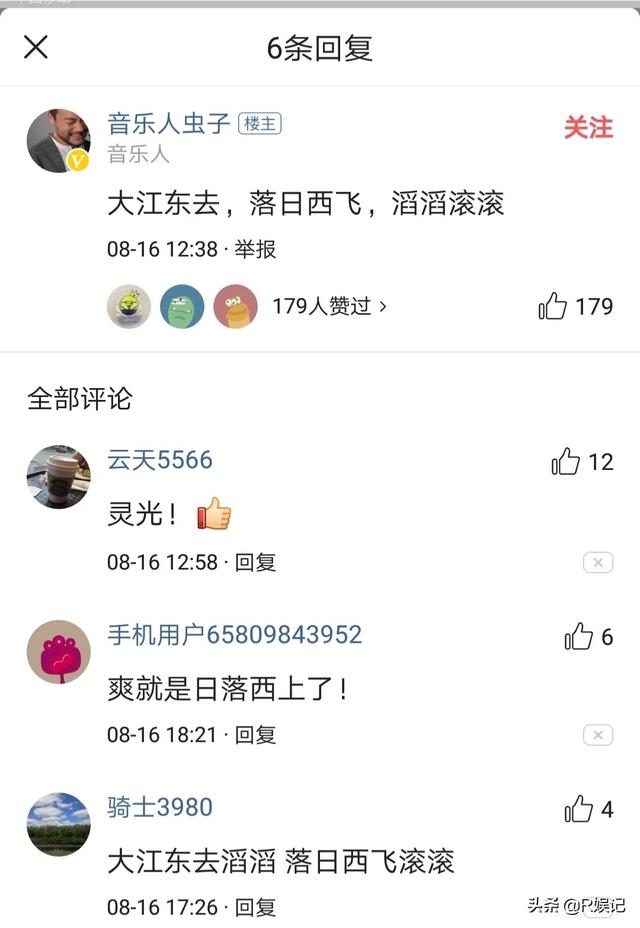The width and height of the screenshot is (640, 928).
Task: Report the post via 举报
Action: coord(255,249)
